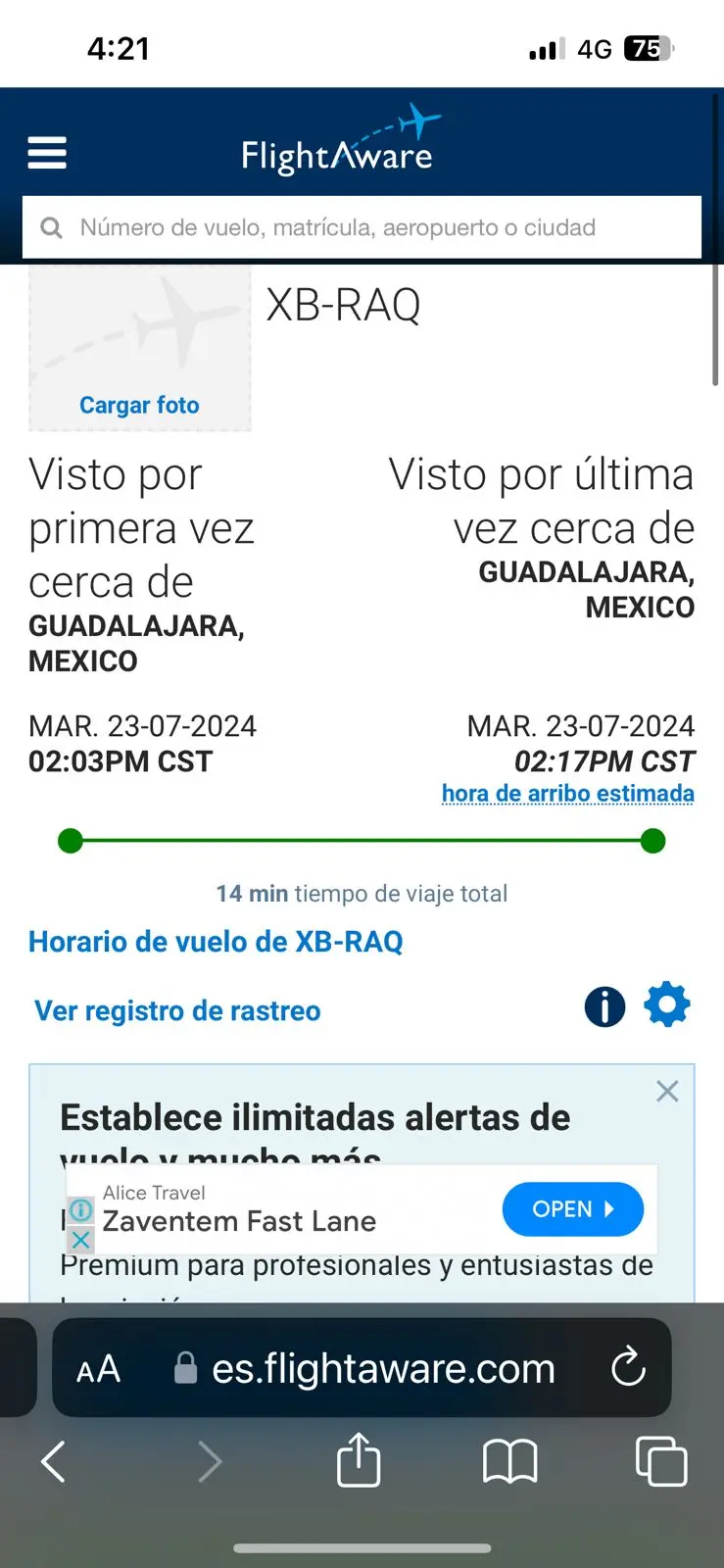Open Horario de vuelo de XB-RAQ
Screen dimensions: 724x1568
click(216, 942)
